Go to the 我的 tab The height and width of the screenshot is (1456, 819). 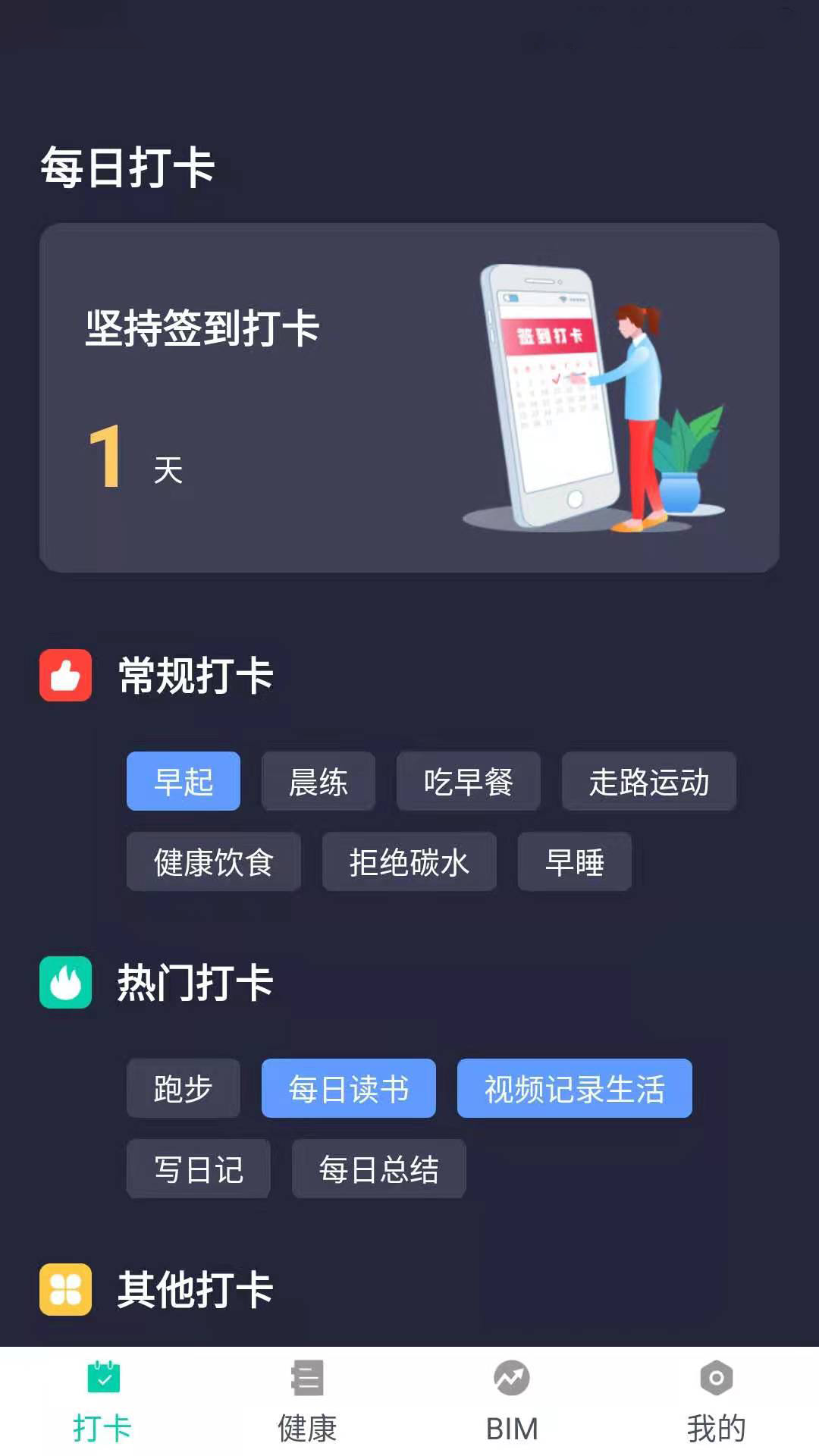tap(716, 1401)
